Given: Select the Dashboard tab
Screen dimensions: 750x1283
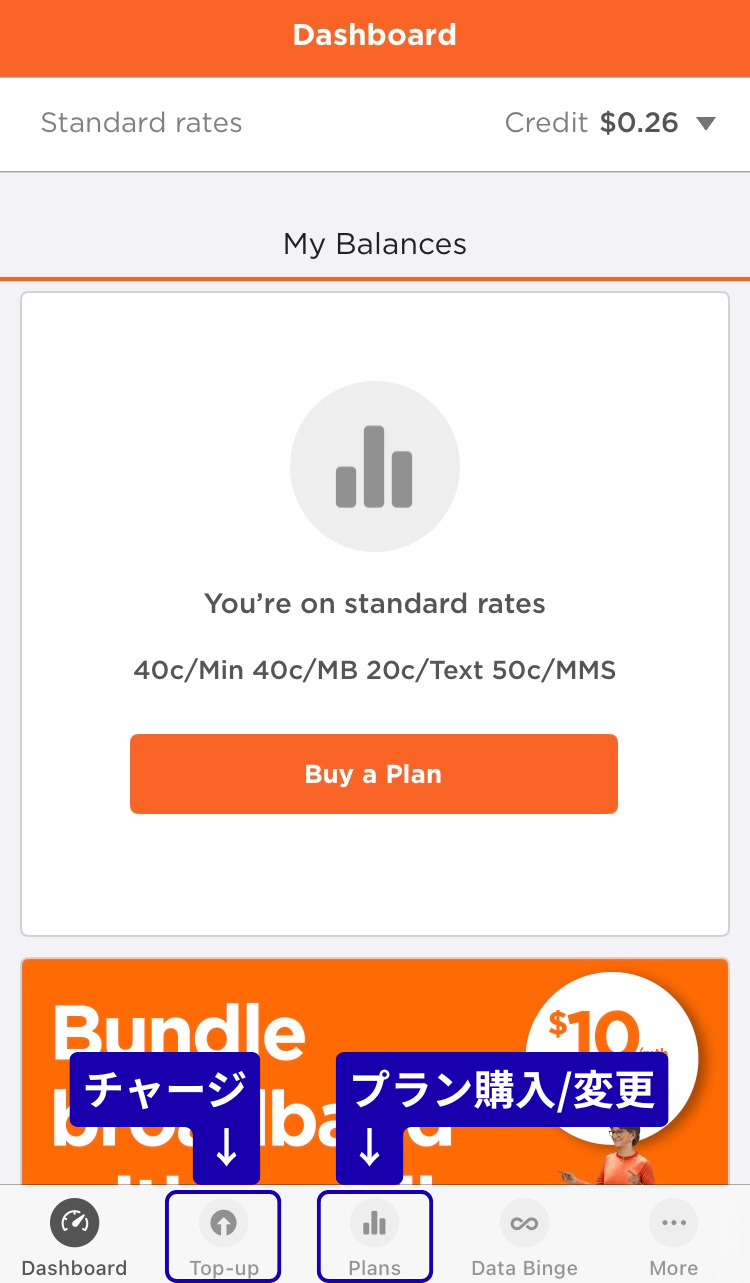Looking at the screenshot, I should [74, 1236].
